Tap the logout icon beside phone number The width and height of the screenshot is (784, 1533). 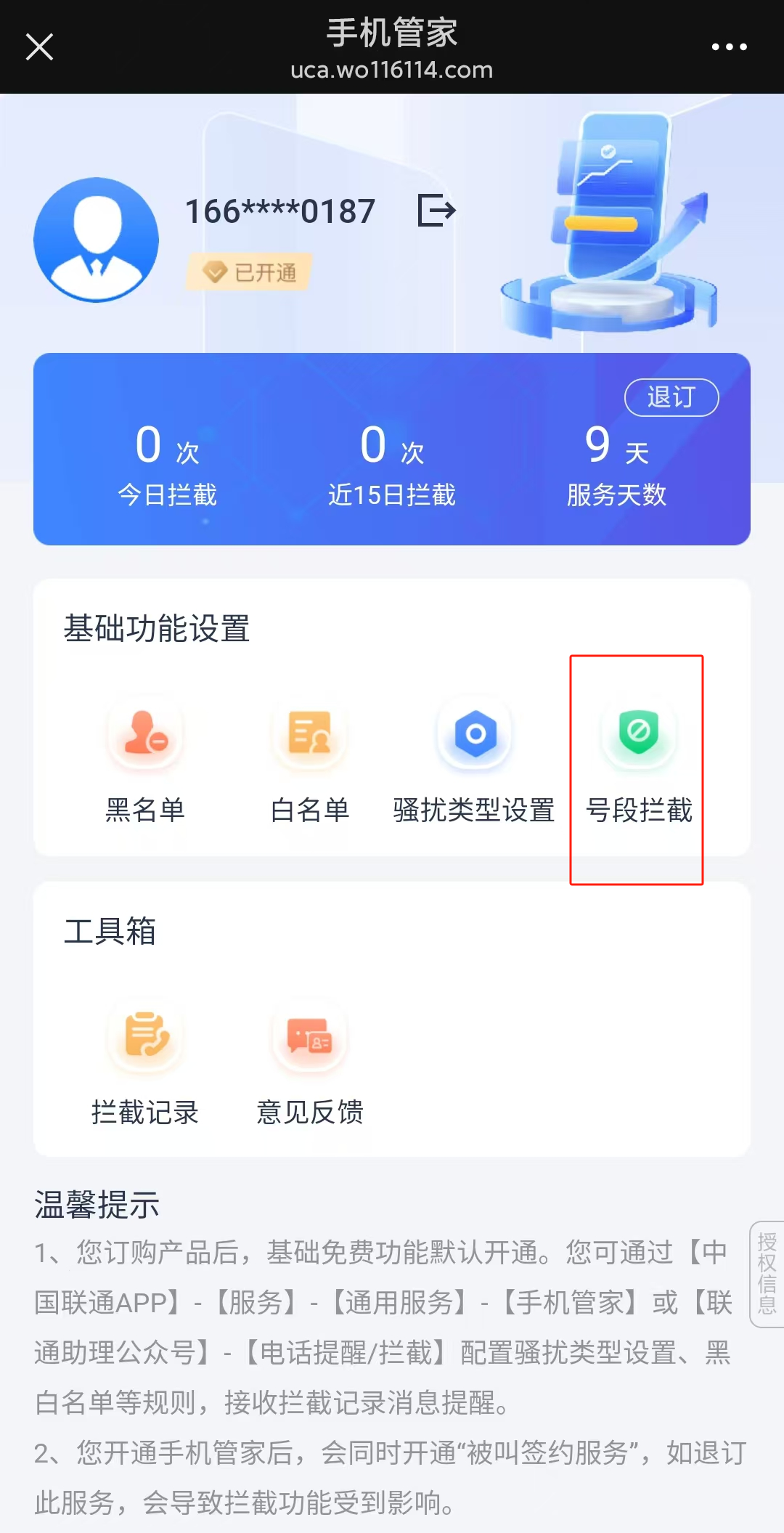[x=436, y=211]
